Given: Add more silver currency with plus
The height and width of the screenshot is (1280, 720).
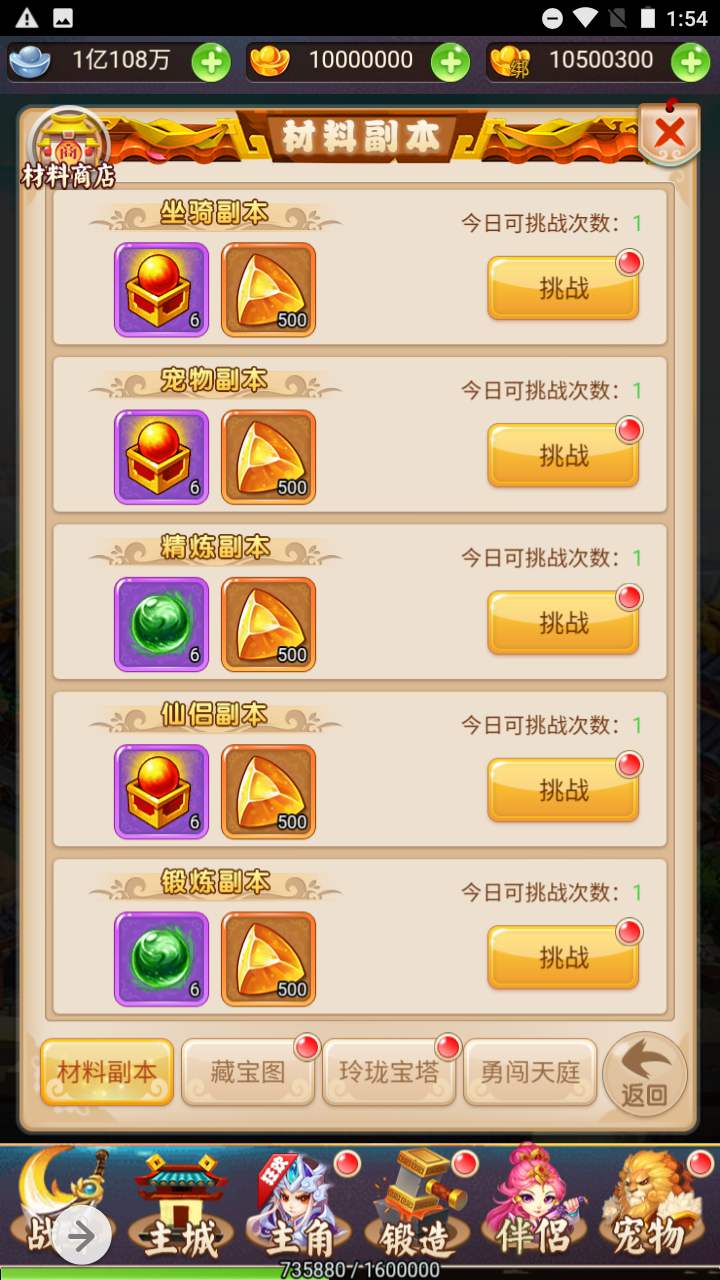Looking at the screenshot, I should tap(211, 62).
